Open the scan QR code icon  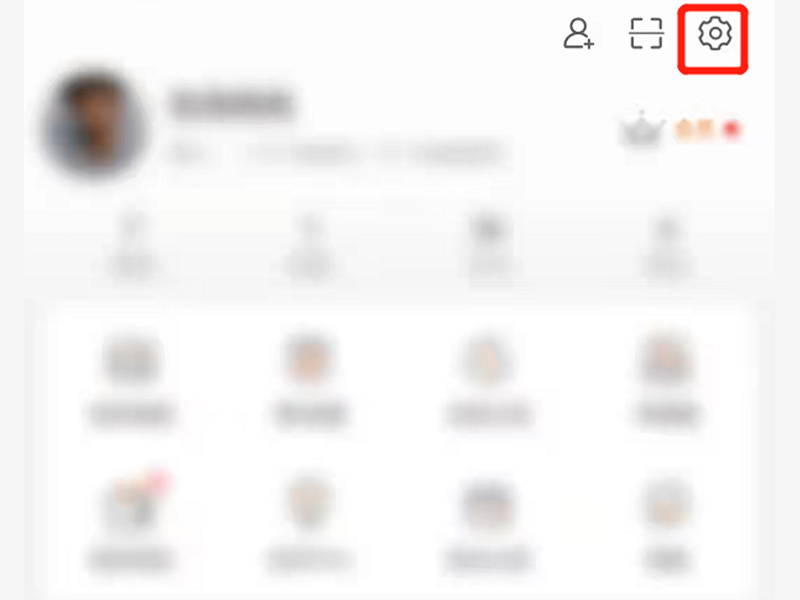pyautogui.click(x=646, y=35)
